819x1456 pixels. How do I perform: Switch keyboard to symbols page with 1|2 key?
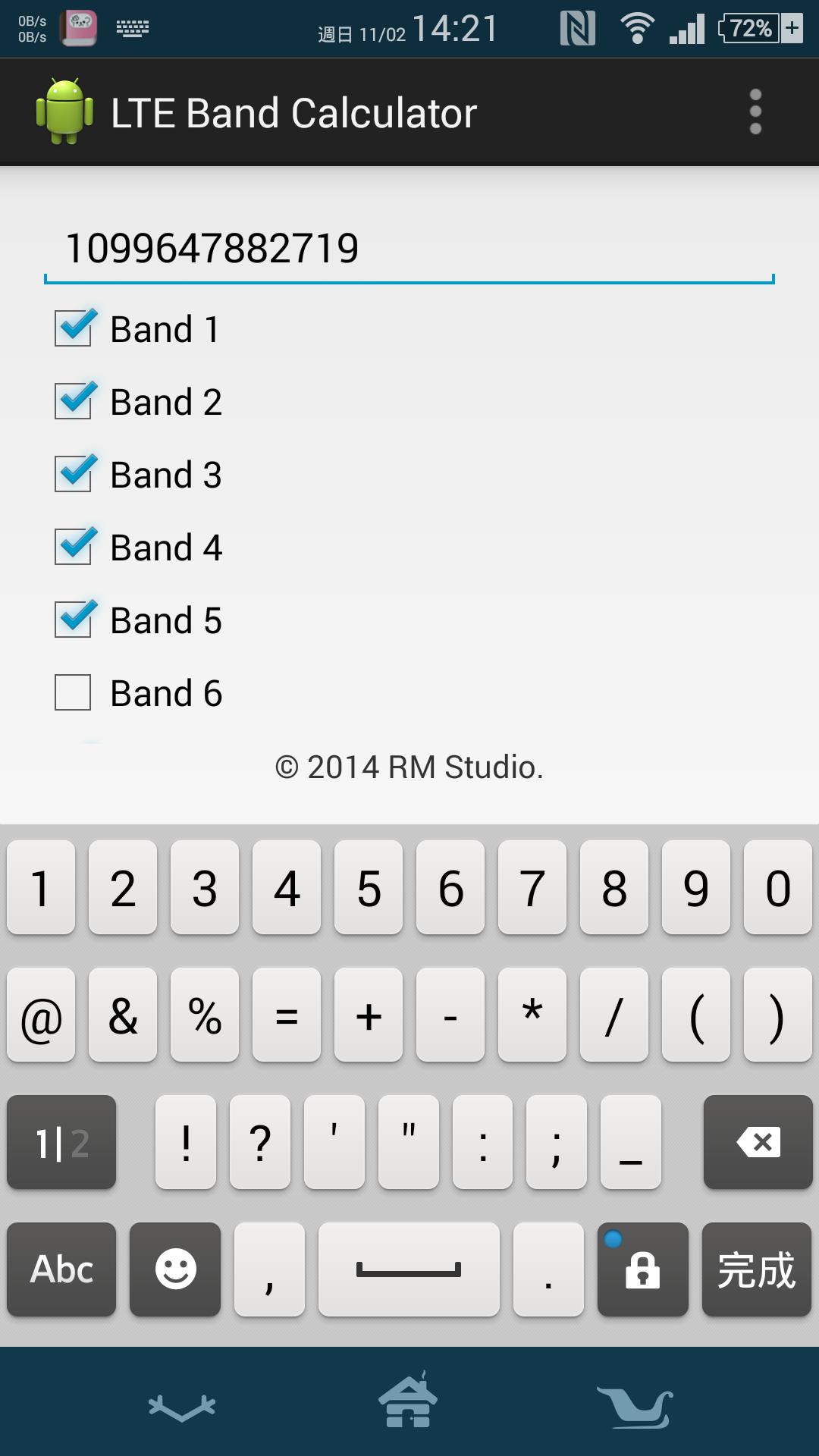(x=61, y=1143)
